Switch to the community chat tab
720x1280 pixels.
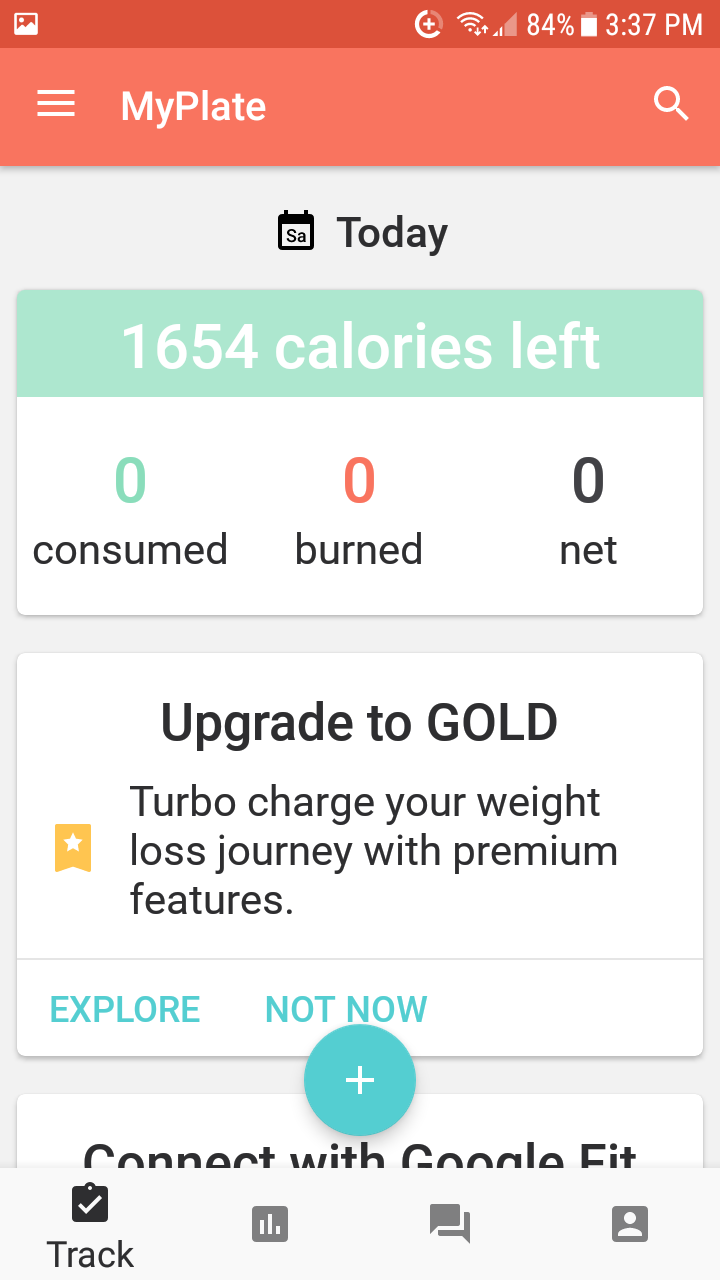coord(450,1224)
